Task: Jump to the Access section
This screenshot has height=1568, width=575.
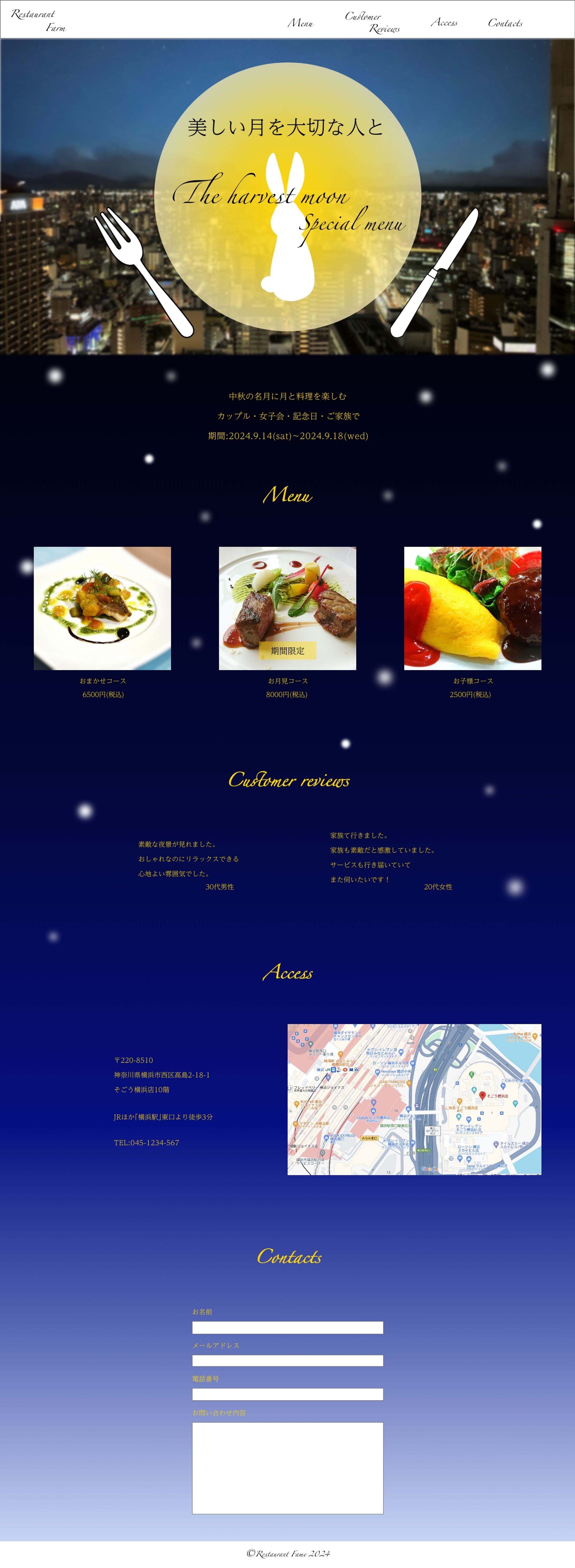Action: click(x=444, y=23)
